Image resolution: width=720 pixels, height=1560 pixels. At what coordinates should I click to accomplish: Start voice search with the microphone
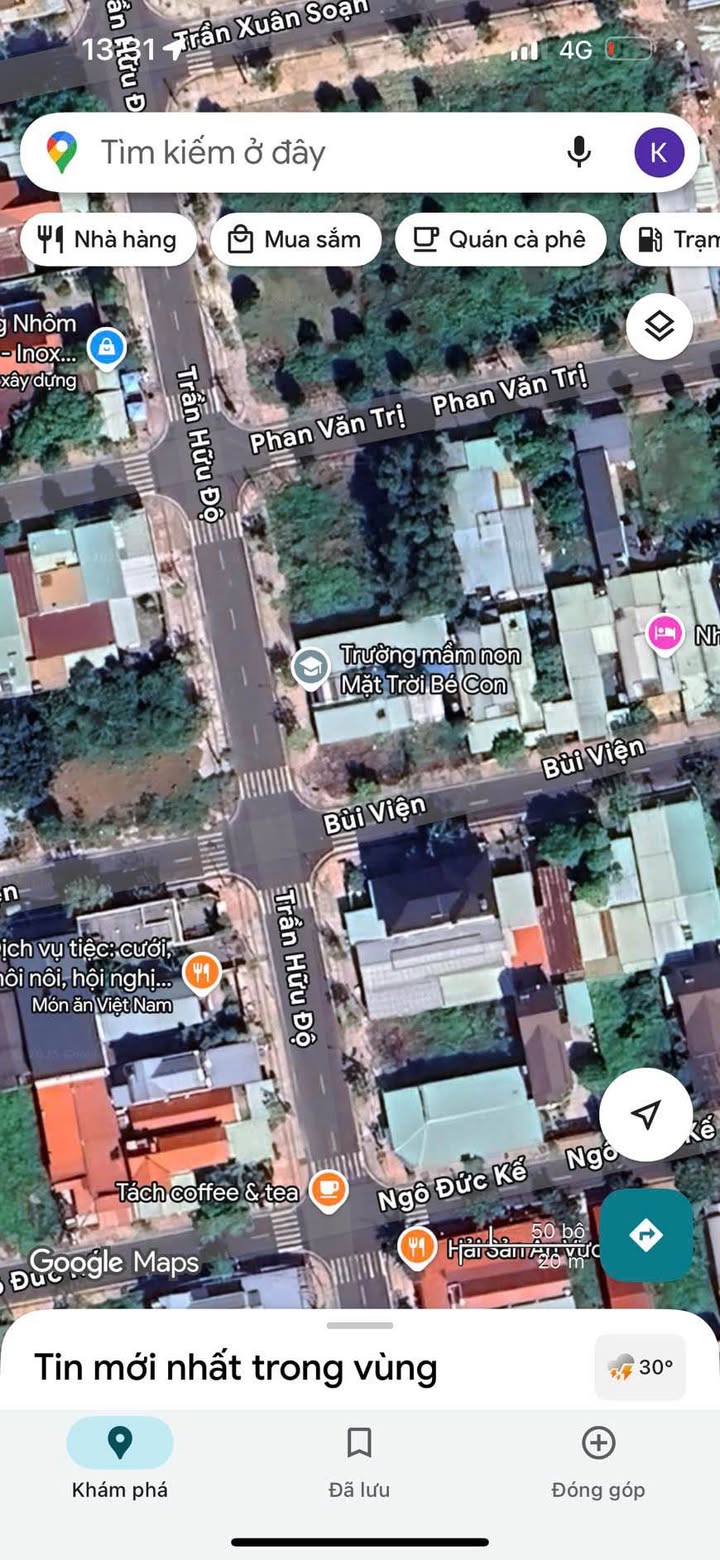[x=578, y=152]
